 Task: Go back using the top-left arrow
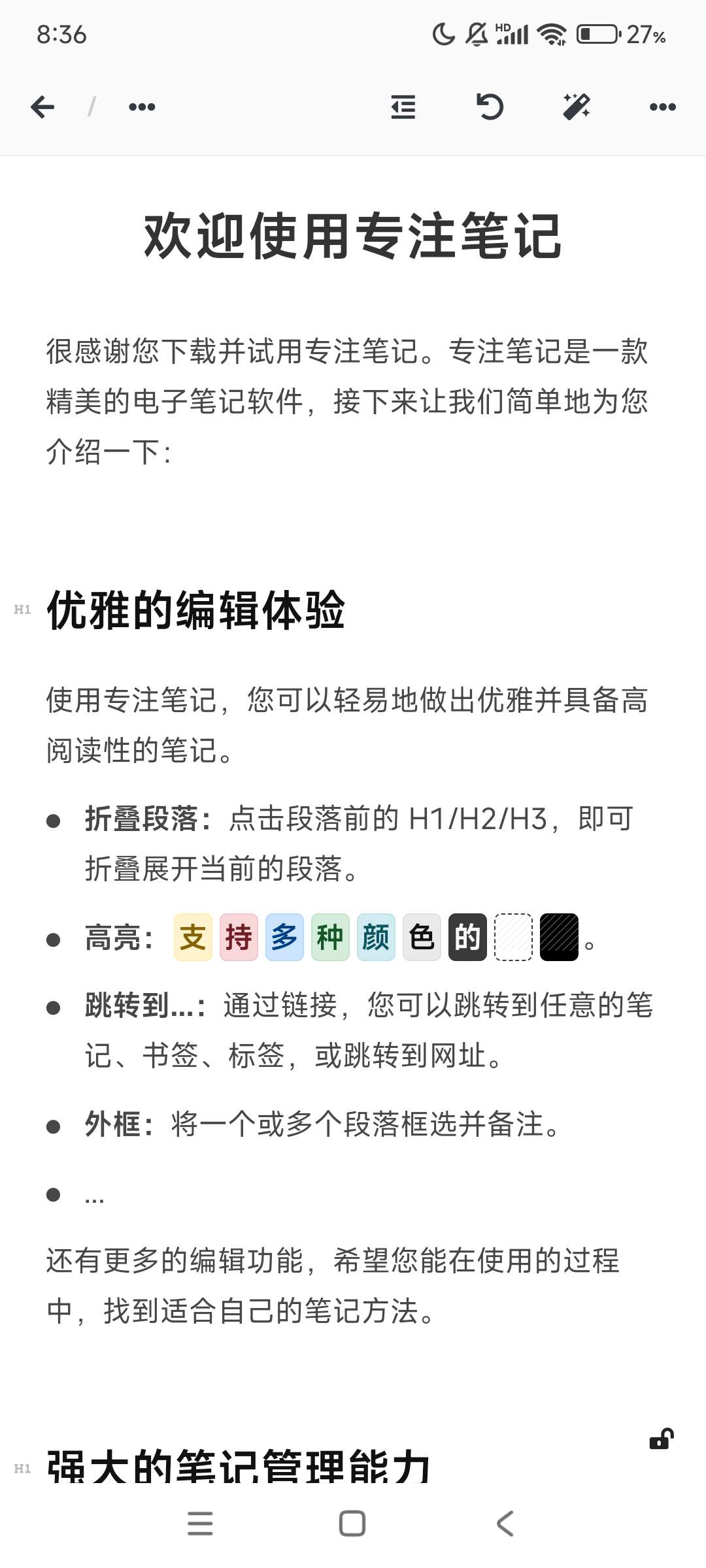[x=42, y=107]
